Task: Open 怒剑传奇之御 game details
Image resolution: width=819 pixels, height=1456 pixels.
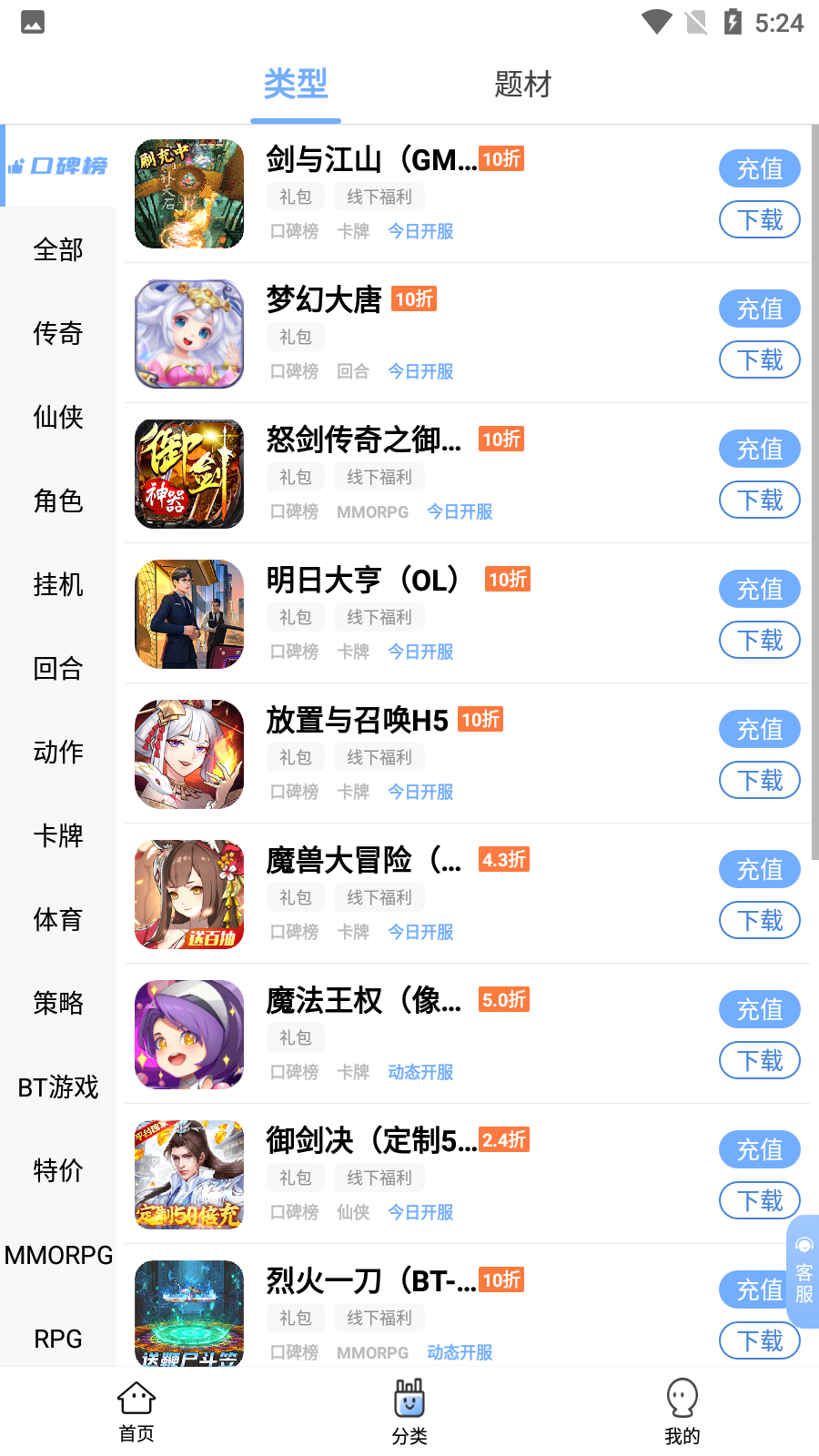Action: [364, 440]
